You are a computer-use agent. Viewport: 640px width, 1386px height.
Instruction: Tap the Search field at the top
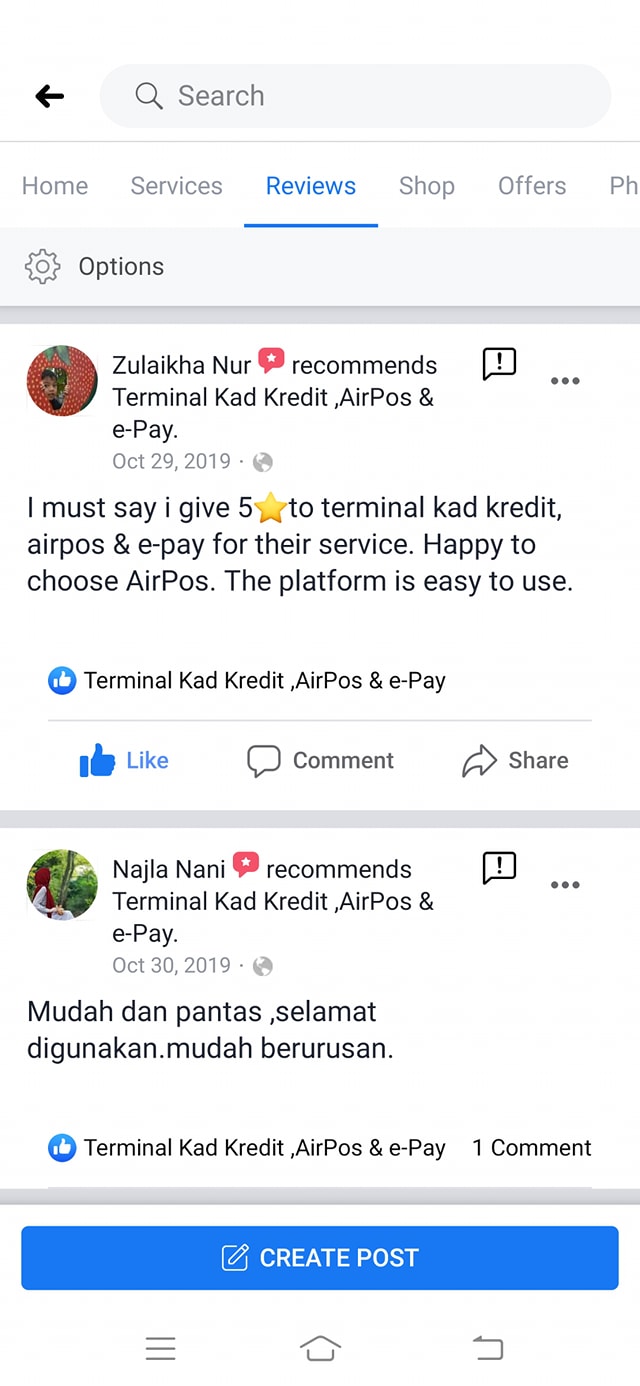coord(355,96)
